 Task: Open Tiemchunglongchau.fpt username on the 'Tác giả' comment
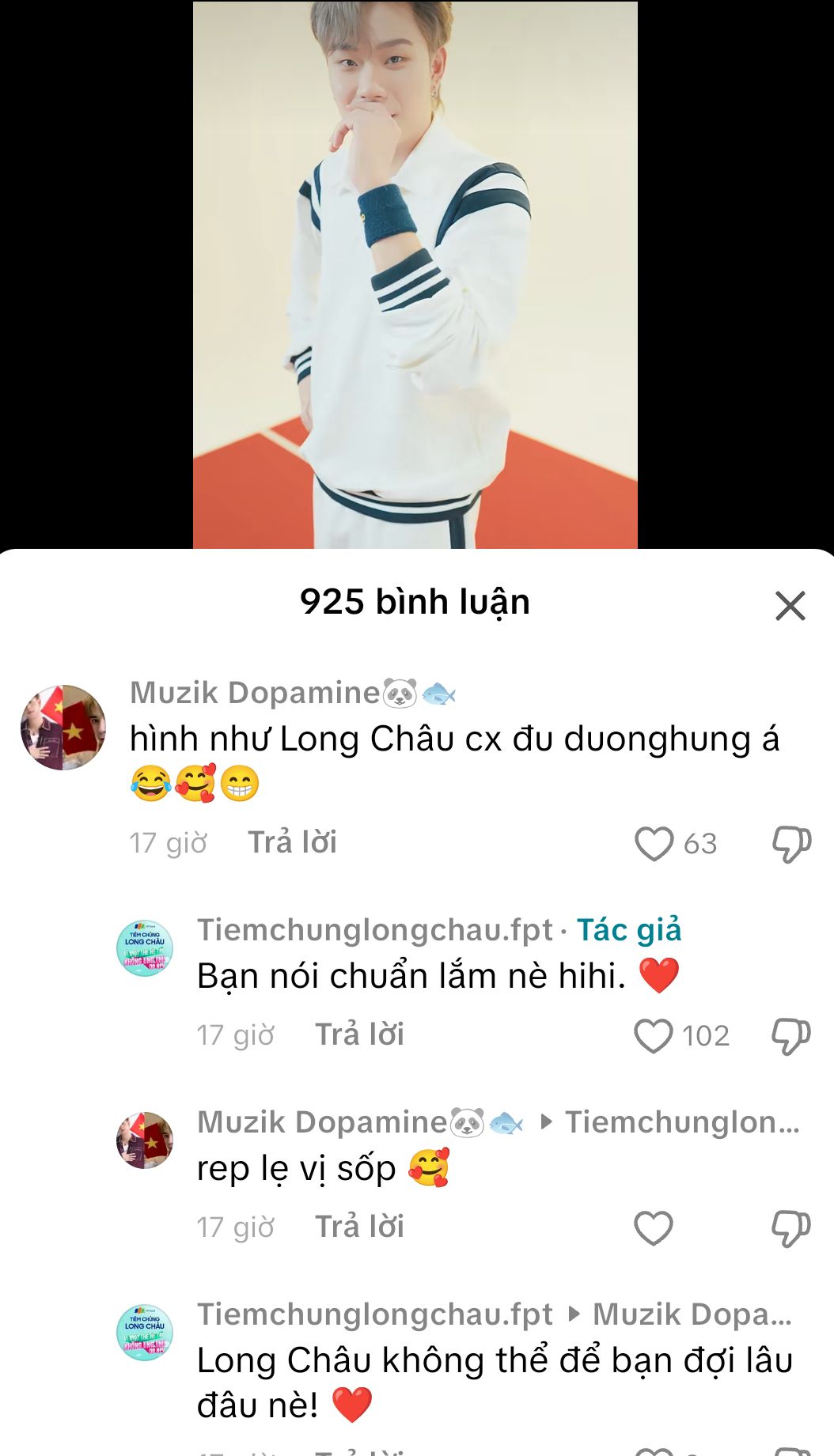click(x=374, y=930)
